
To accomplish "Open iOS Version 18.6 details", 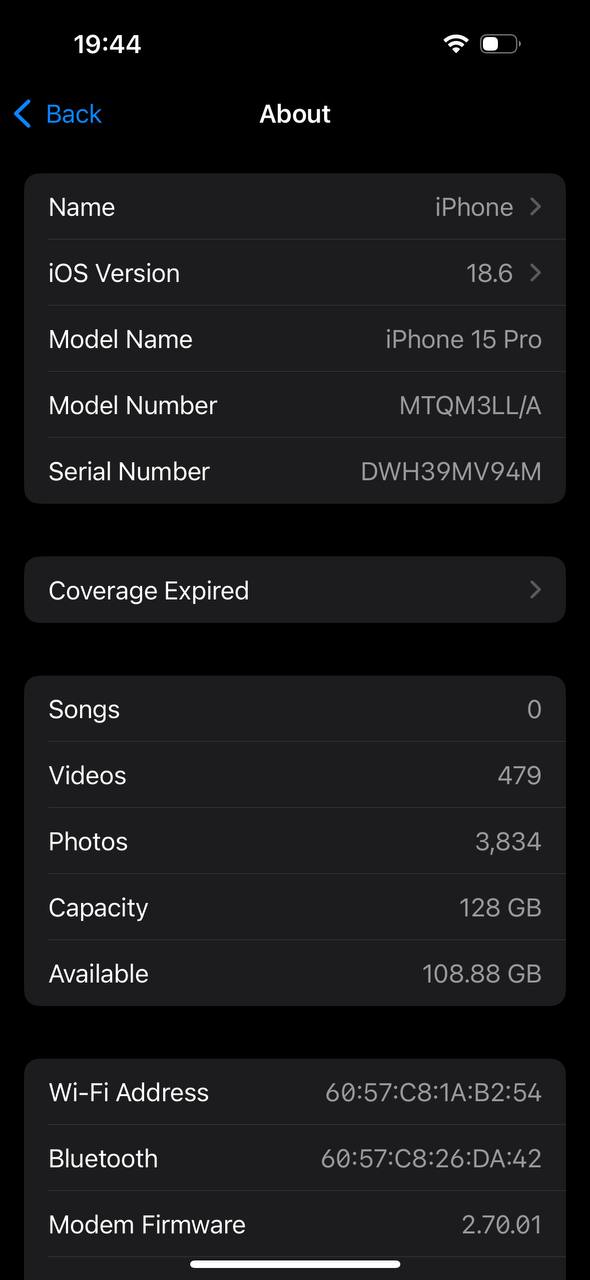I will click(x=295, y=273).
